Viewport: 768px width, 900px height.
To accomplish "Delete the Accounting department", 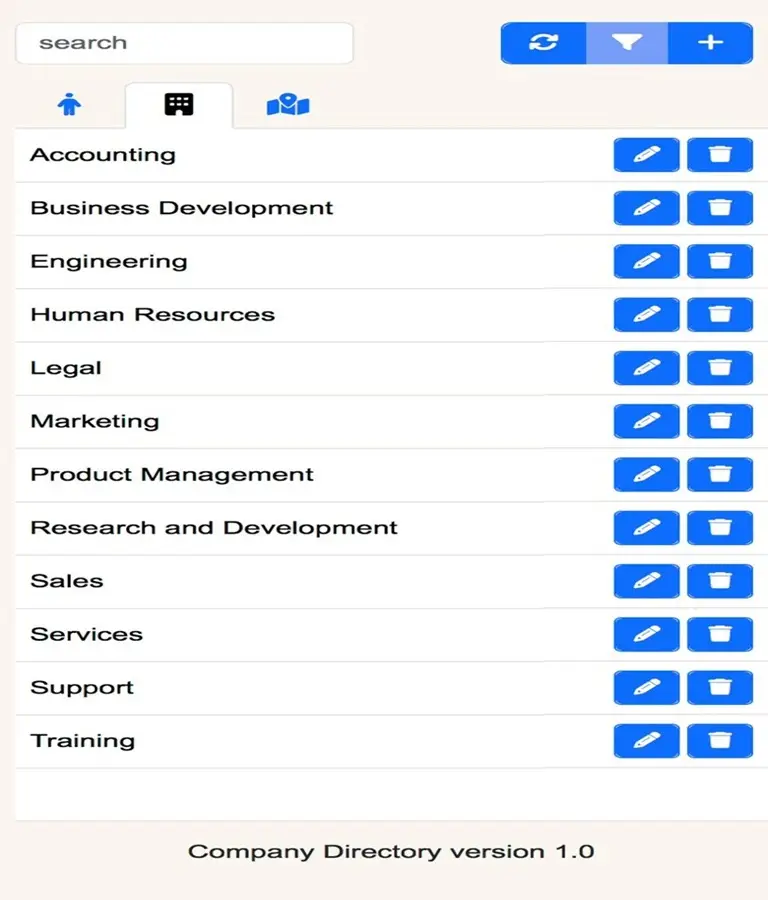I will coord(720,155).
